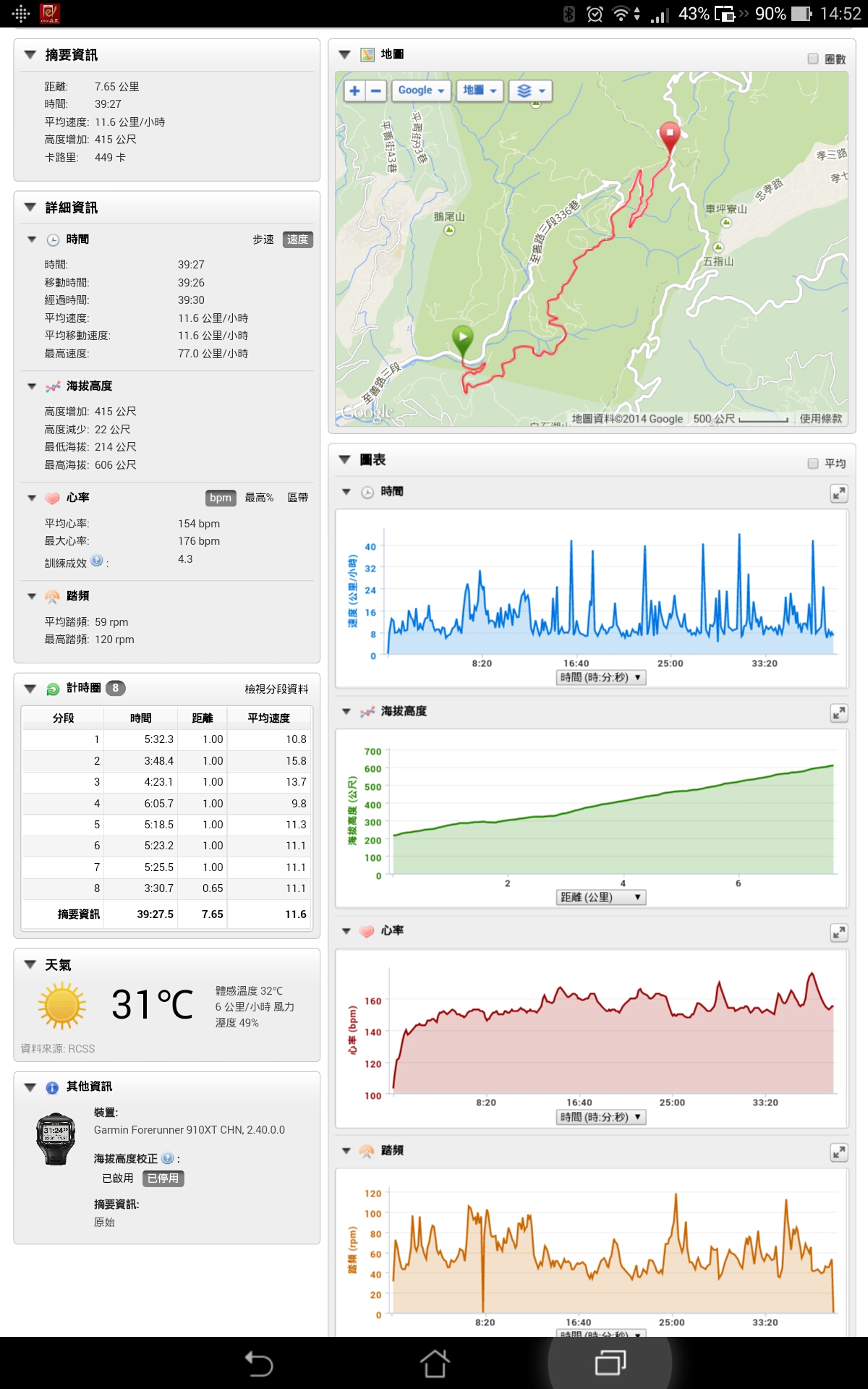Screen dimensions: 868x1389
Task: Switch time section to 步速 pace
Action: click(263, 239)
